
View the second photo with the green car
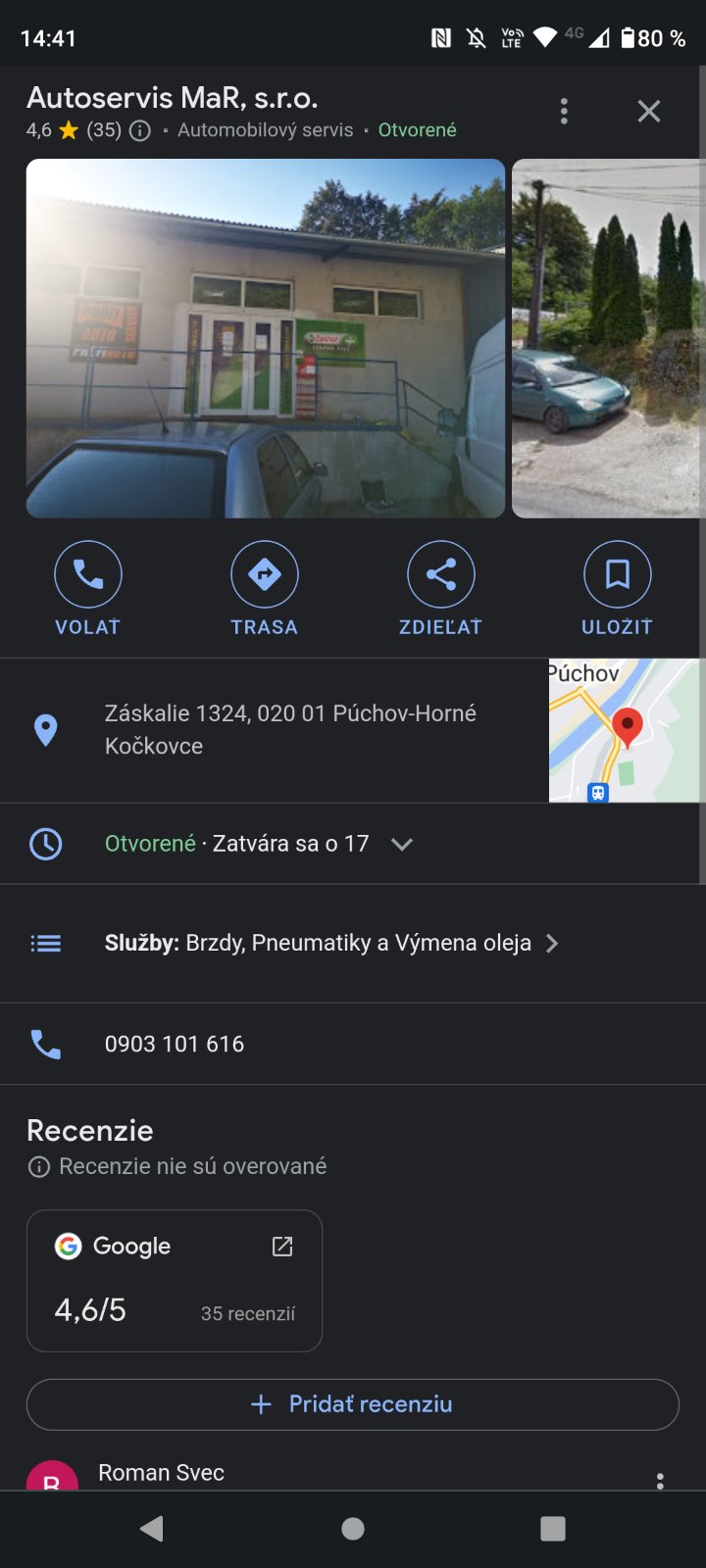[x=606, y=338]
